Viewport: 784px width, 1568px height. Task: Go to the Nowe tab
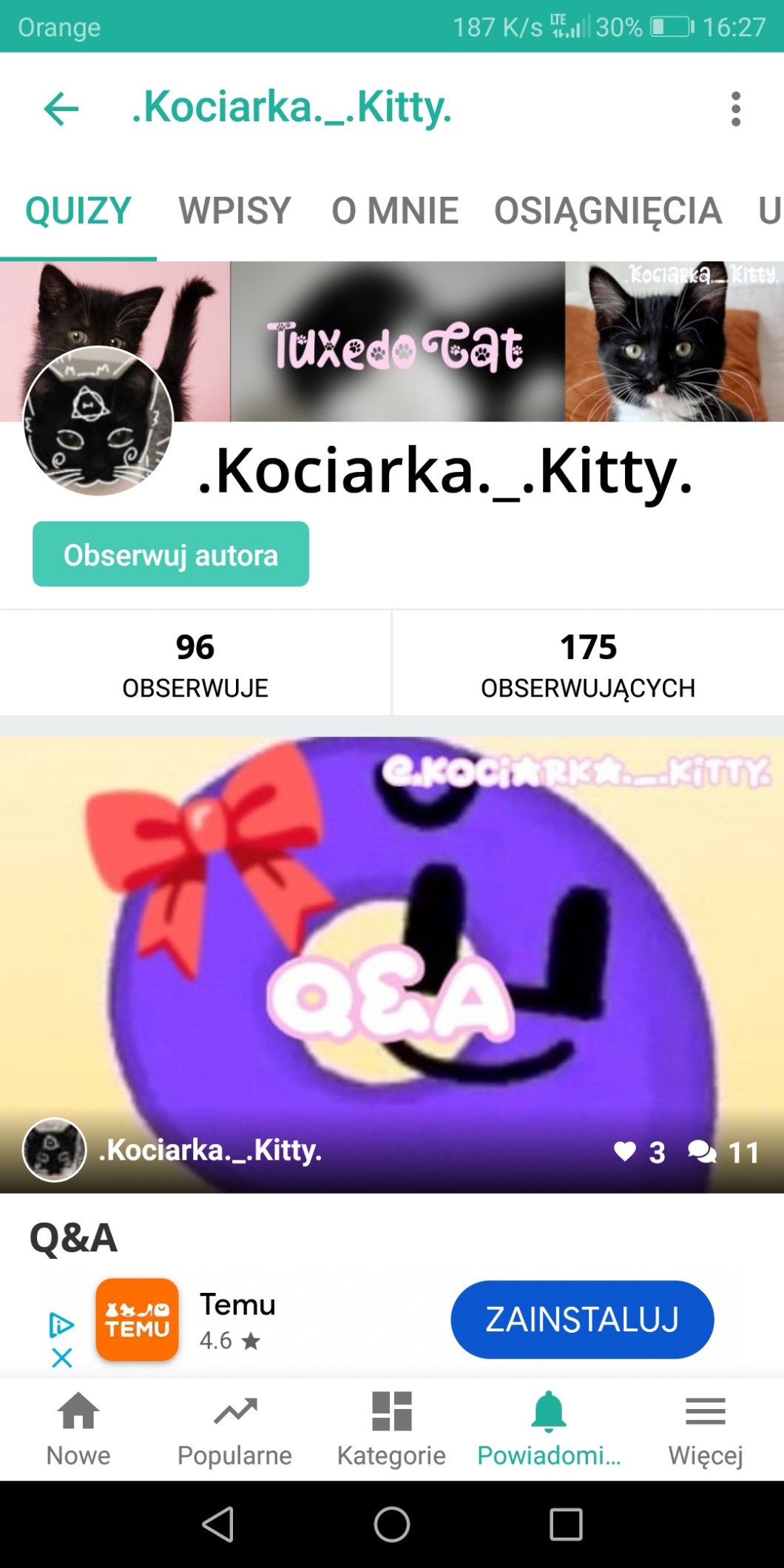pyautogui.click(x=78, y=1429)
